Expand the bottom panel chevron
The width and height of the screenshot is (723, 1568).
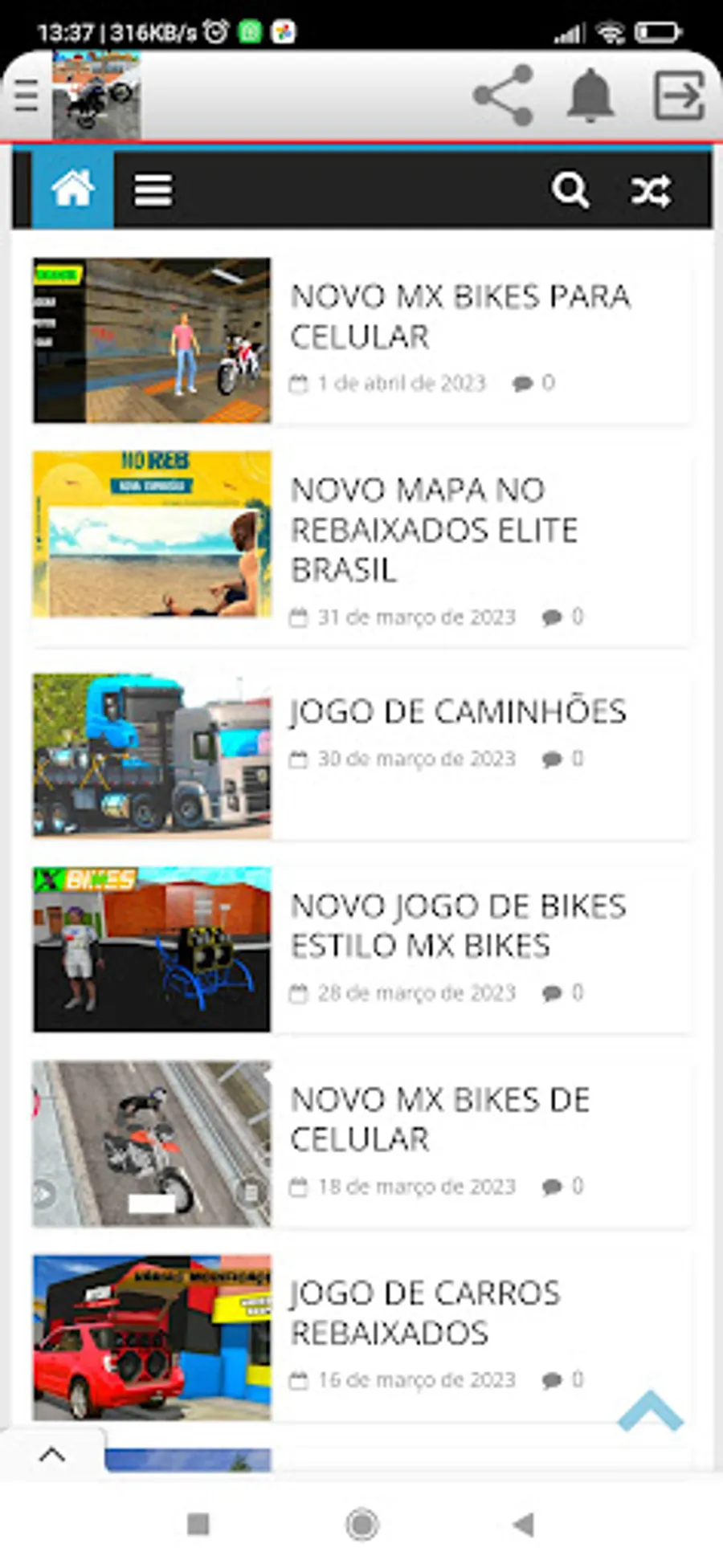(x=52, y=1454)
